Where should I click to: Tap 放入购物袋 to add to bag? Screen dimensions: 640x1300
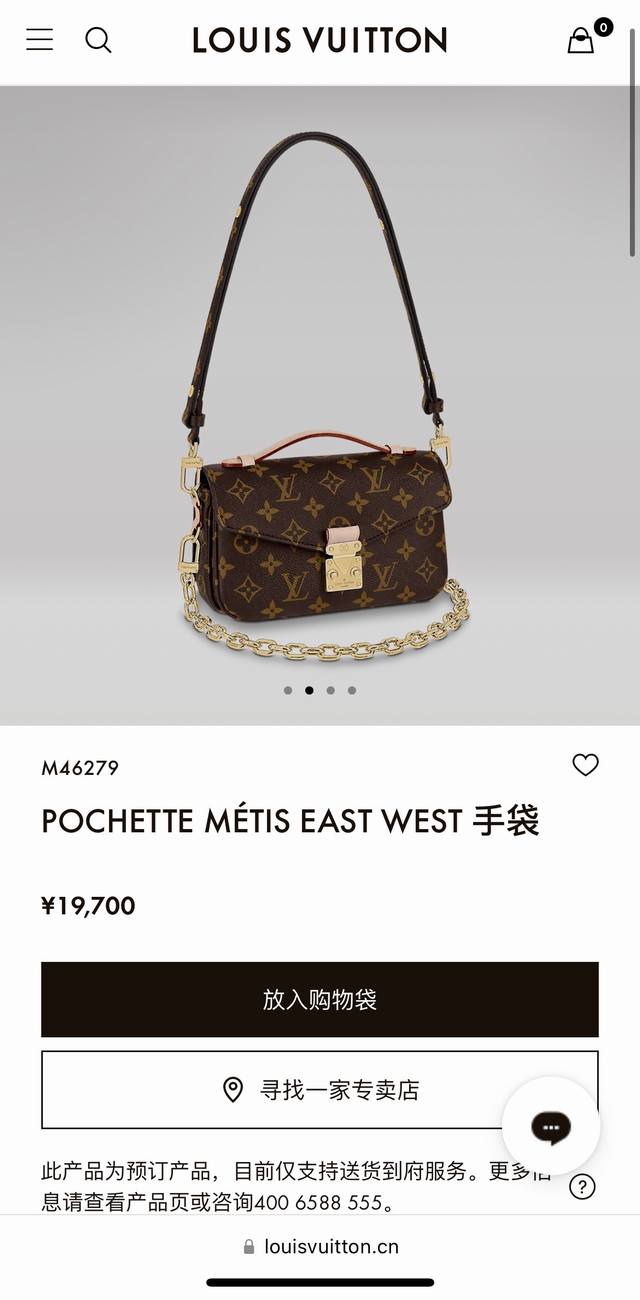pos(320,999)
